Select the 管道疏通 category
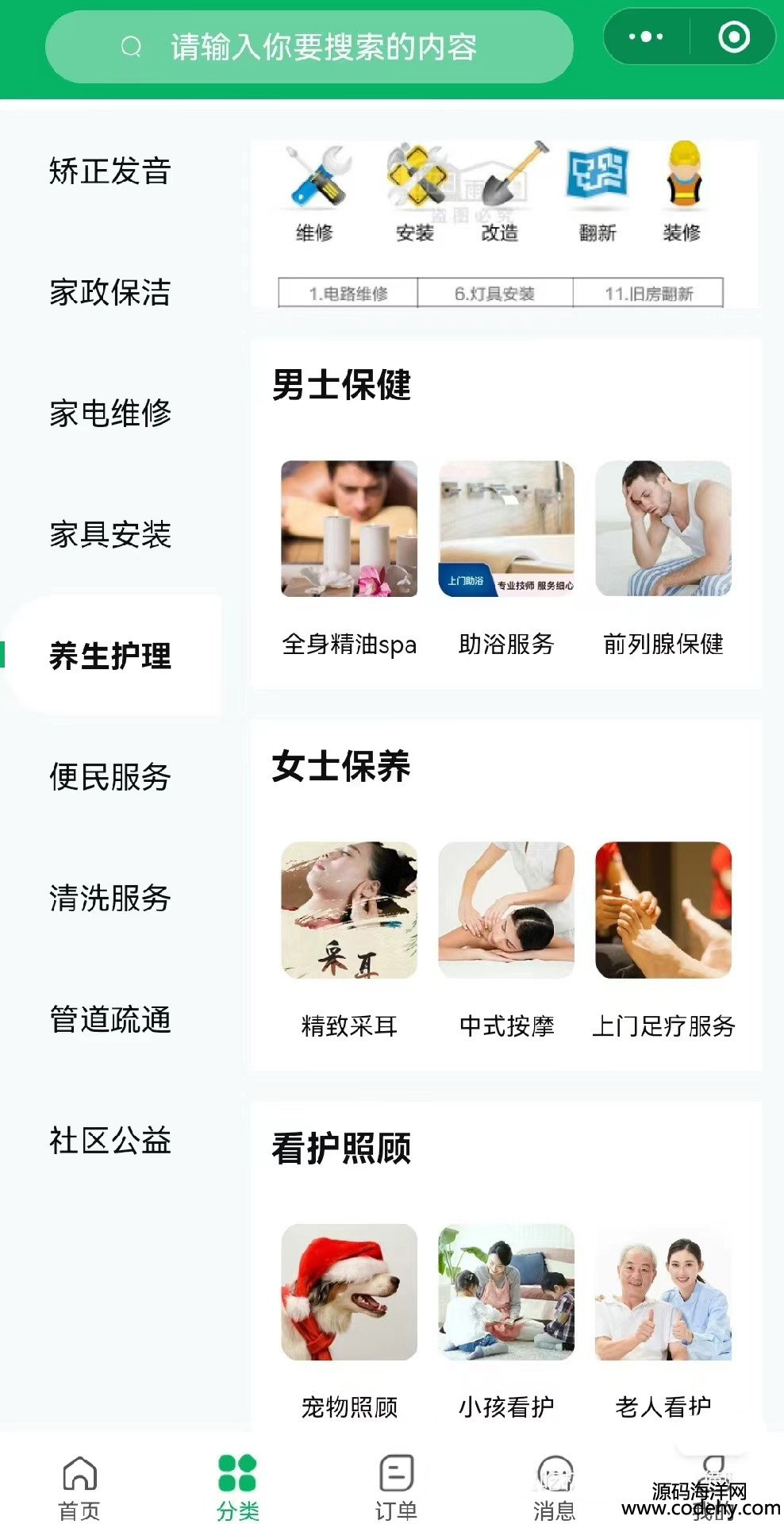 coord(110,1019)
